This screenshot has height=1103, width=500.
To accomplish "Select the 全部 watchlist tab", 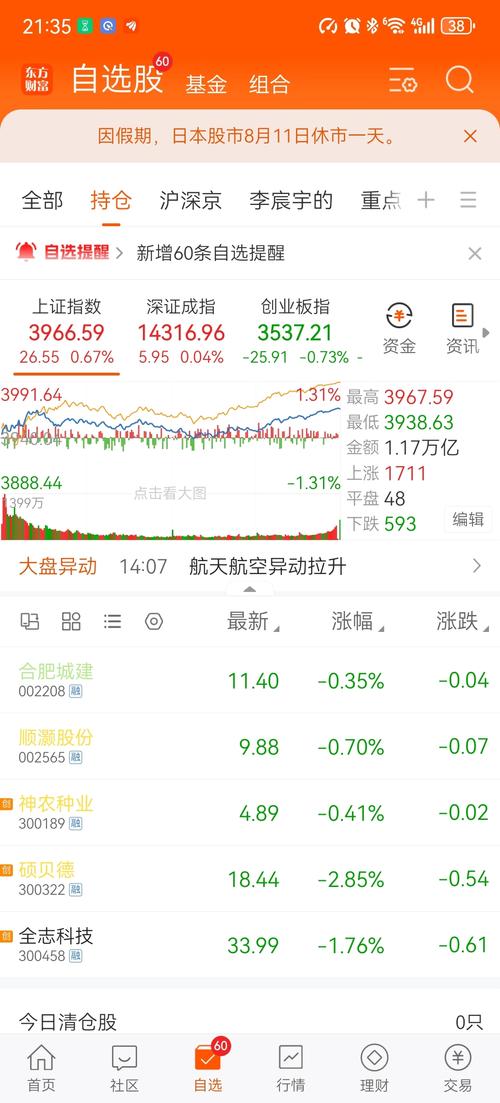I will click(42, 201).
